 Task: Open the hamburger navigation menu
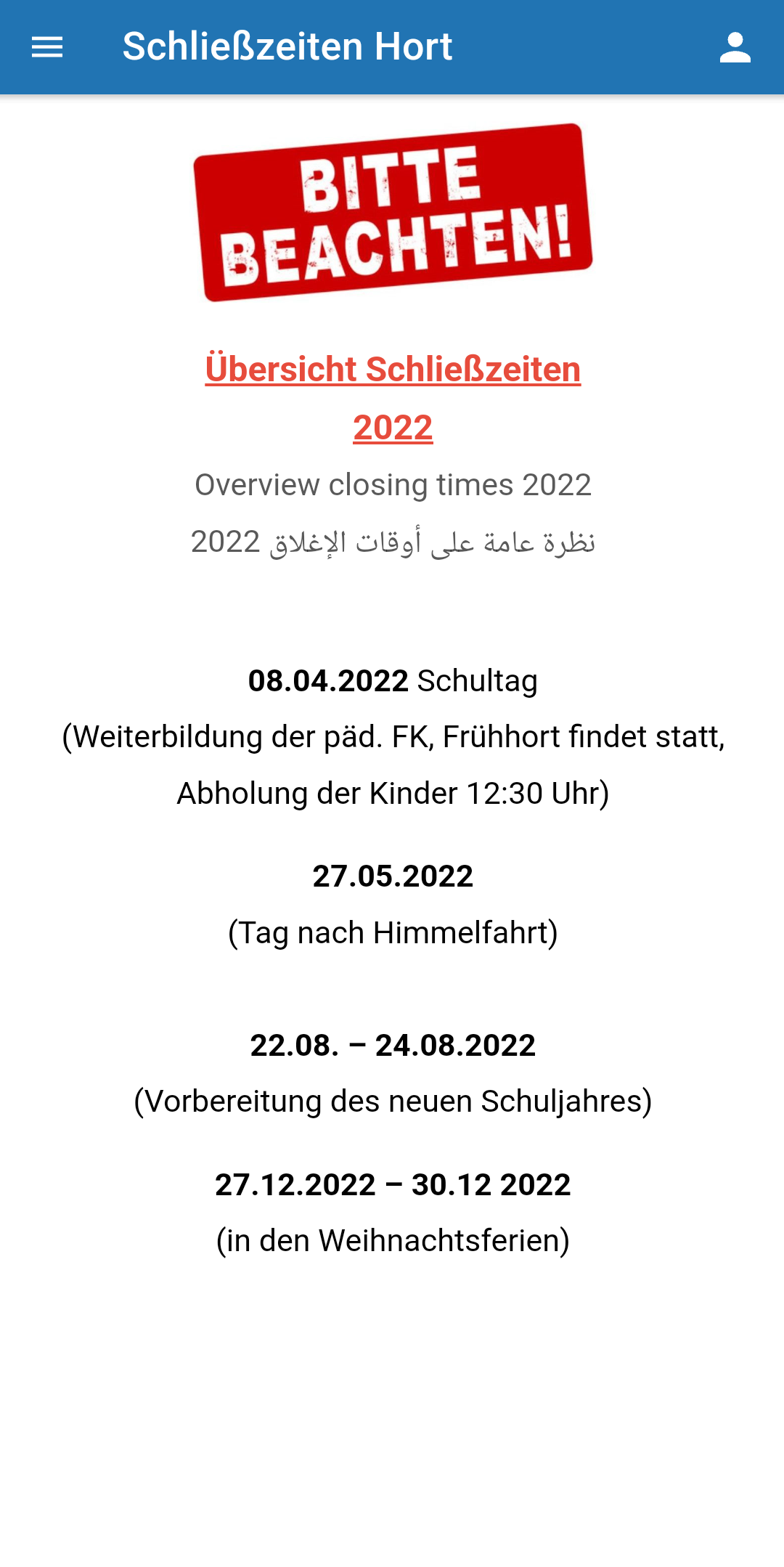tap(47, 48)
